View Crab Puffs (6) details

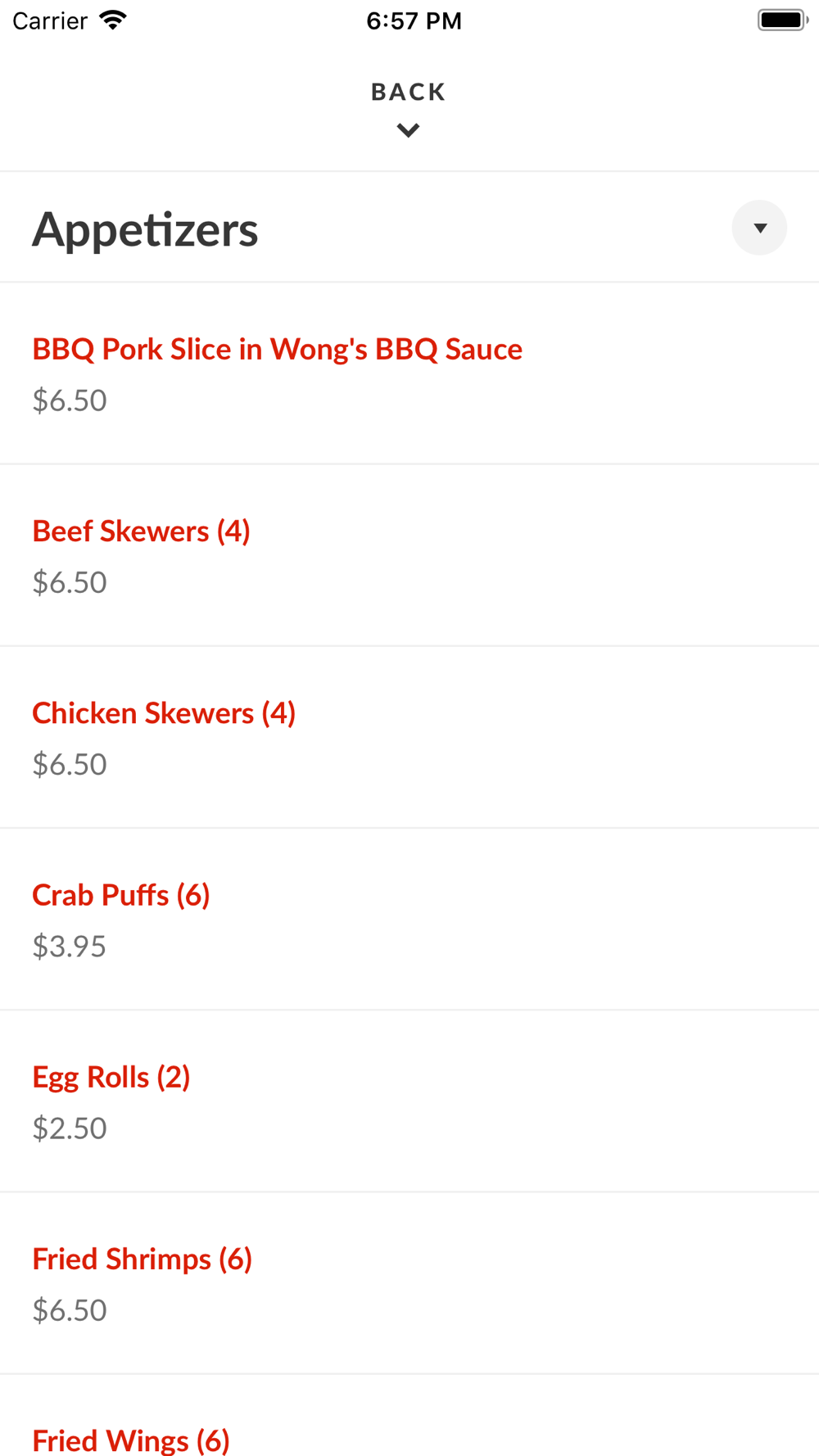[x=409, y=920]
